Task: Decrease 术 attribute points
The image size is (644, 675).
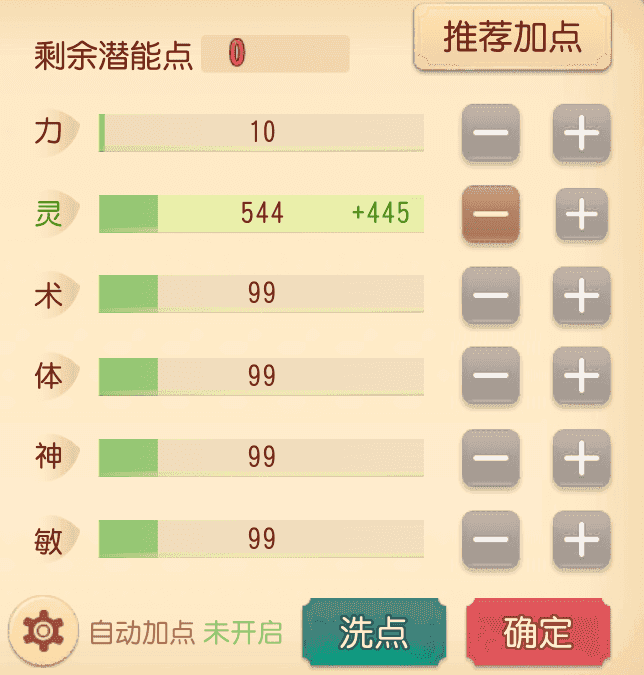Action: click(x=490, y=296)
